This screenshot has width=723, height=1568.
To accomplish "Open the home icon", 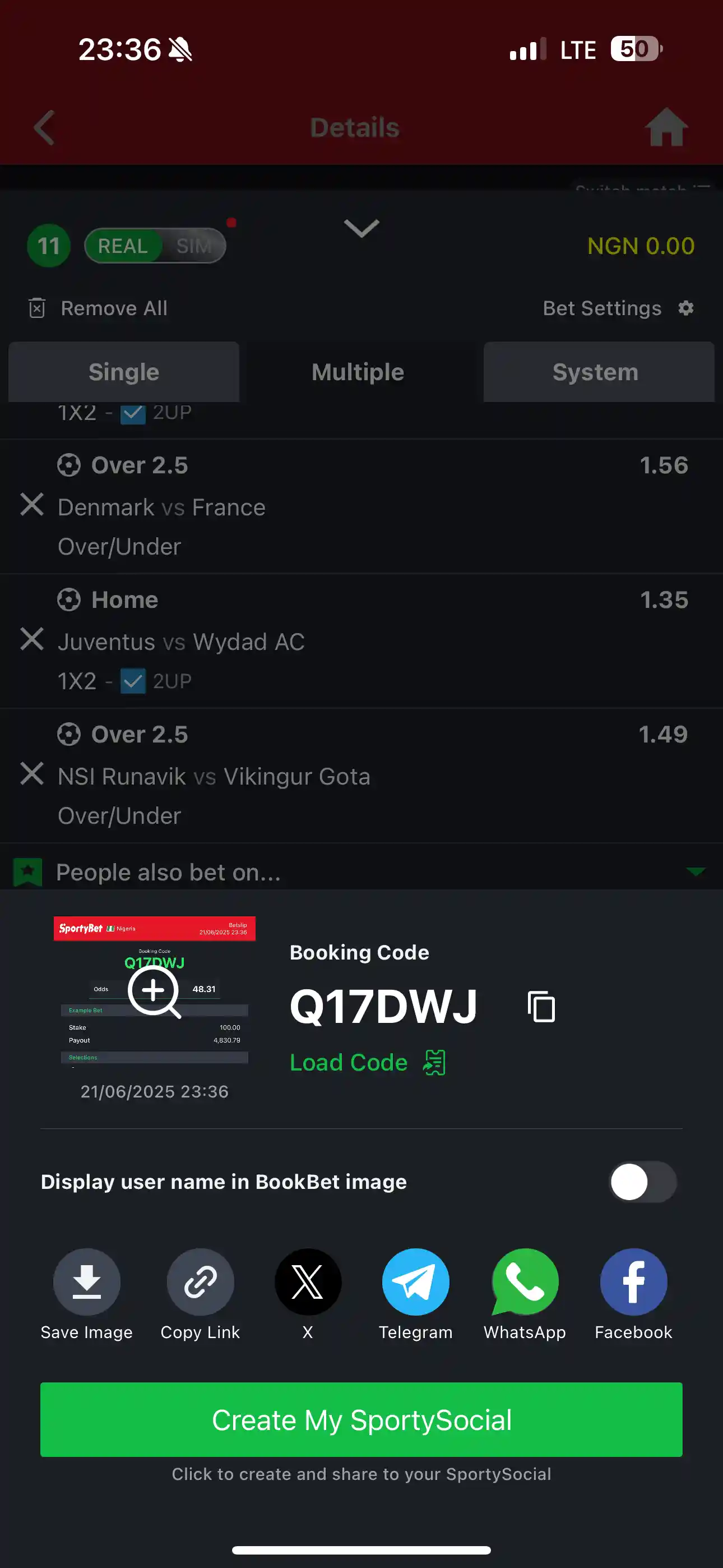I will pos(666,127).
